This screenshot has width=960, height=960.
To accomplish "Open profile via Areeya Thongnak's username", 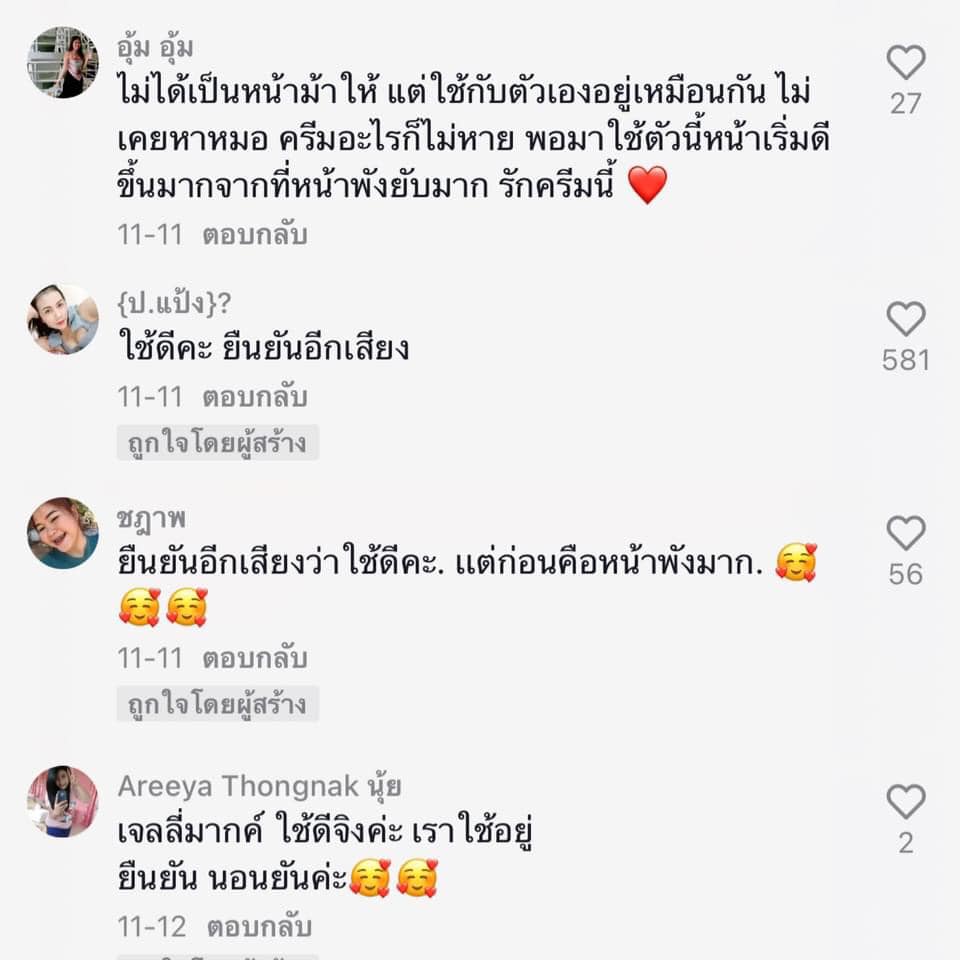I will click(259, 786).
